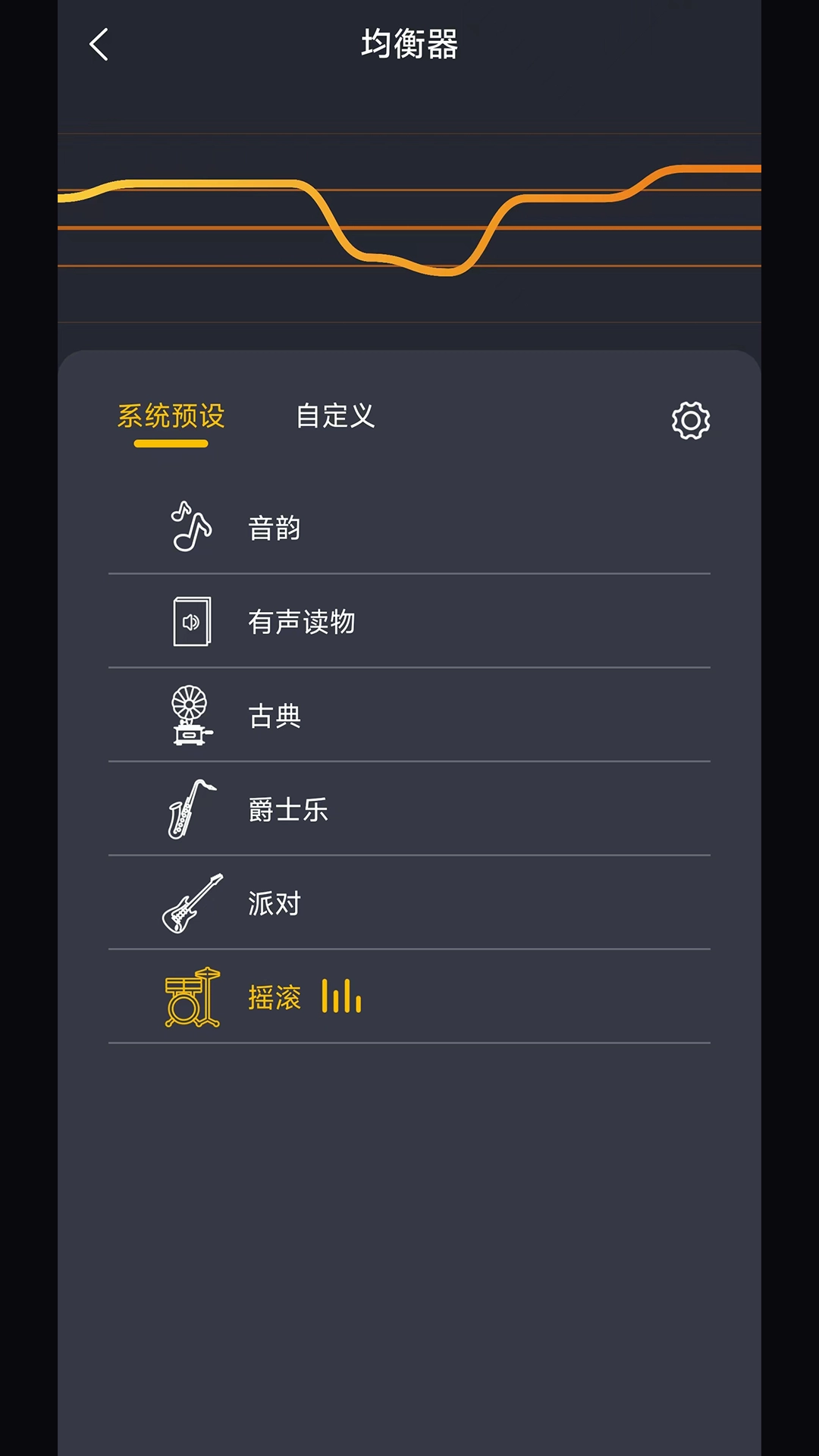The image size is (819, 1456).
Task: Click the yellow EQ bars indicator next to 摇滚
Action: (342, 997)
